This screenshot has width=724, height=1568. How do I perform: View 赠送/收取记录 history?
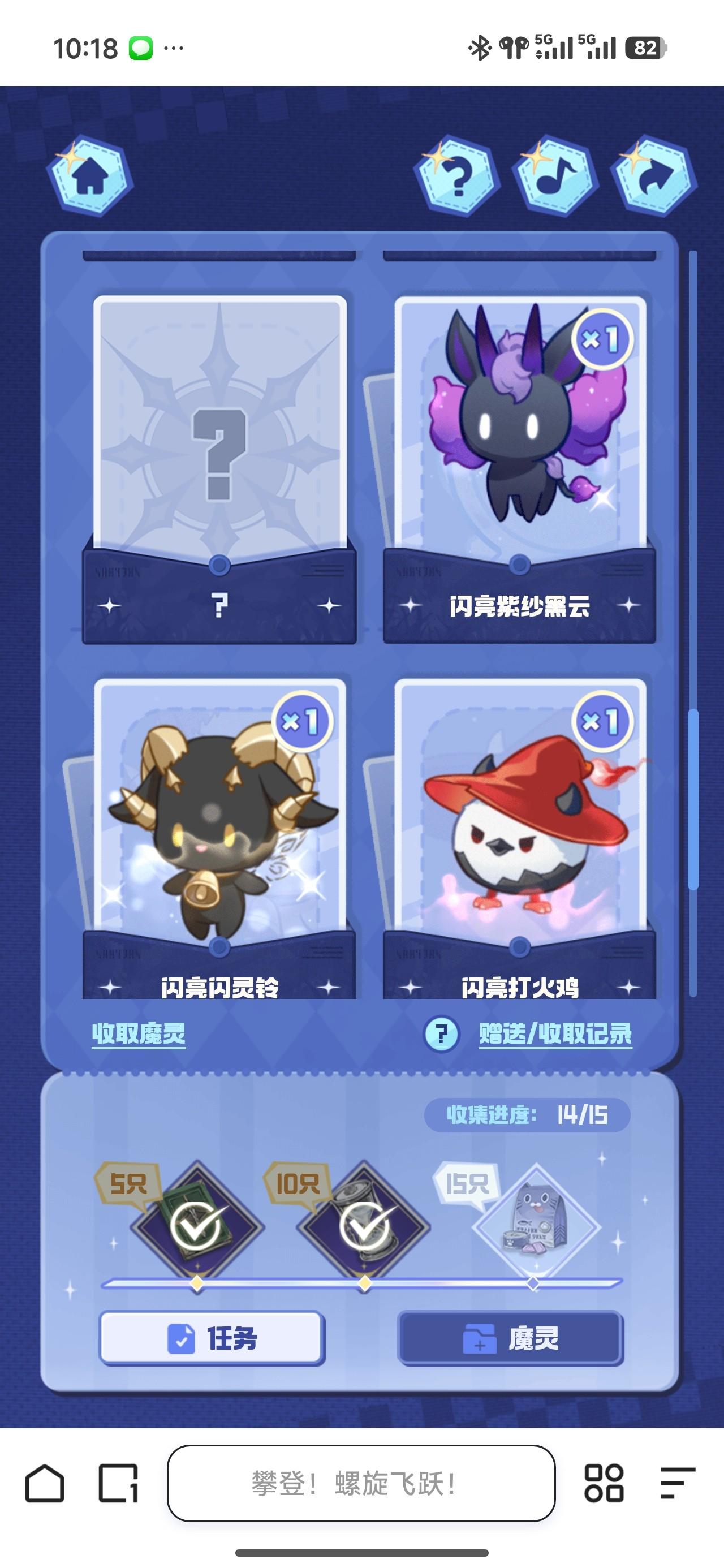(555, 1033)
